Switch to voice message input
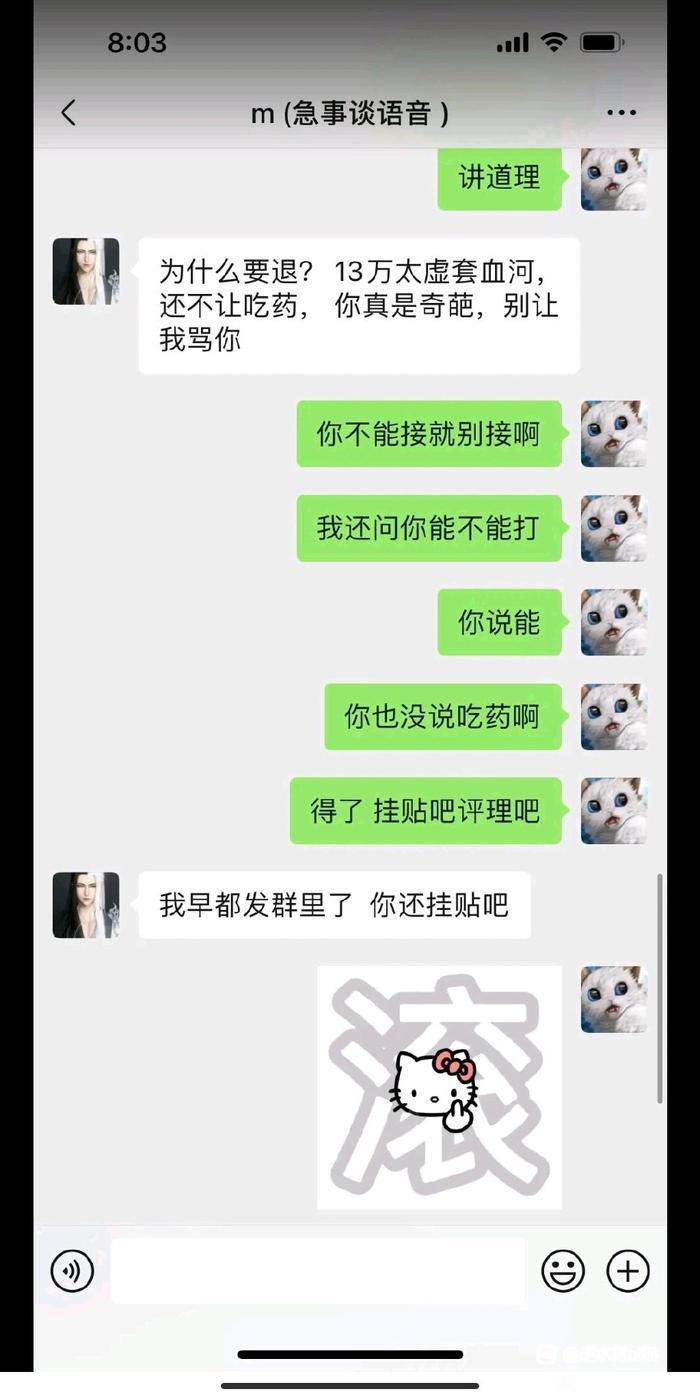Image resolution: width=700 pixels, height=1400 pixels. point(72,1271)
